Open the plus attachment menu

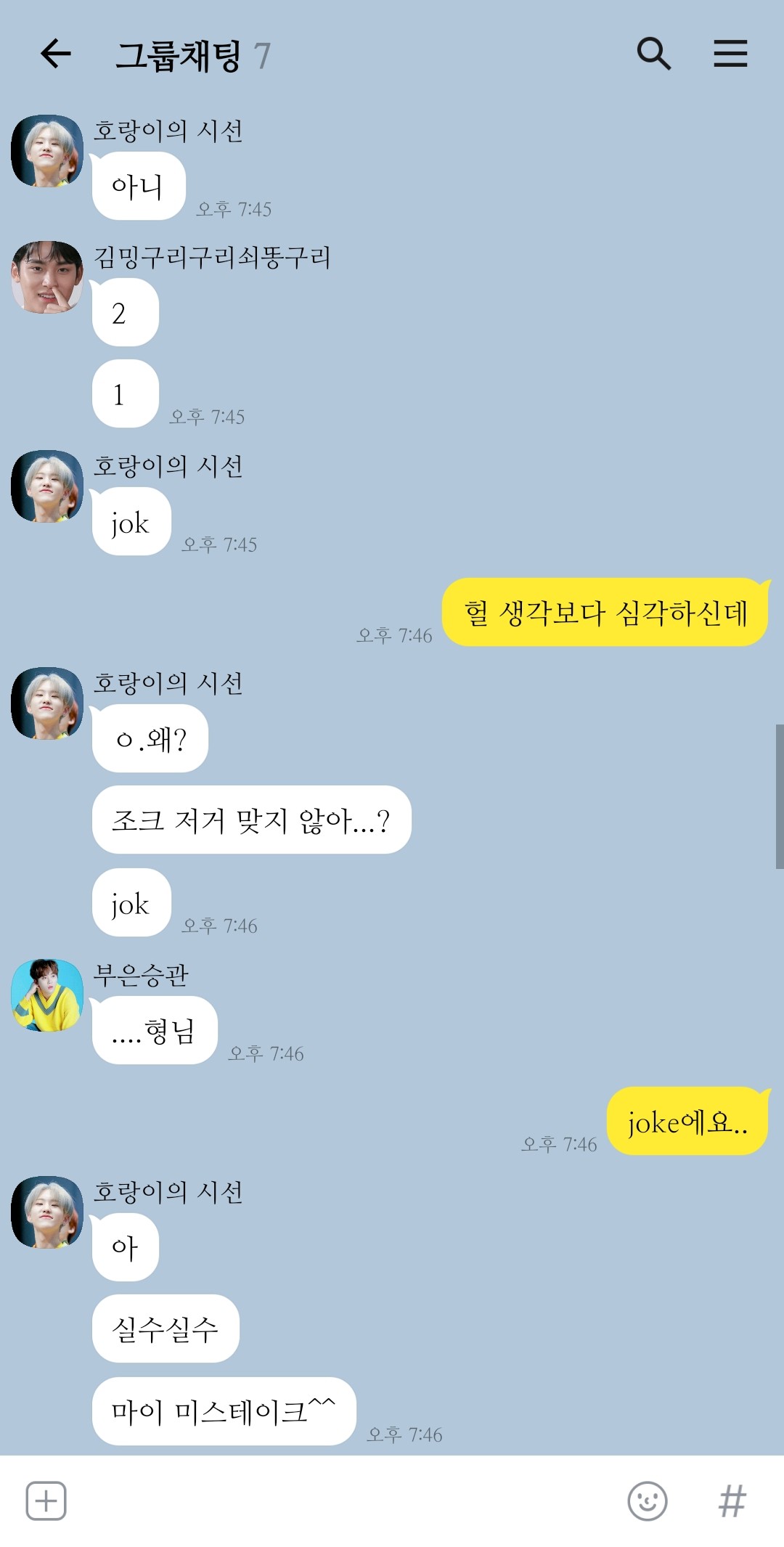(46, 1501)
